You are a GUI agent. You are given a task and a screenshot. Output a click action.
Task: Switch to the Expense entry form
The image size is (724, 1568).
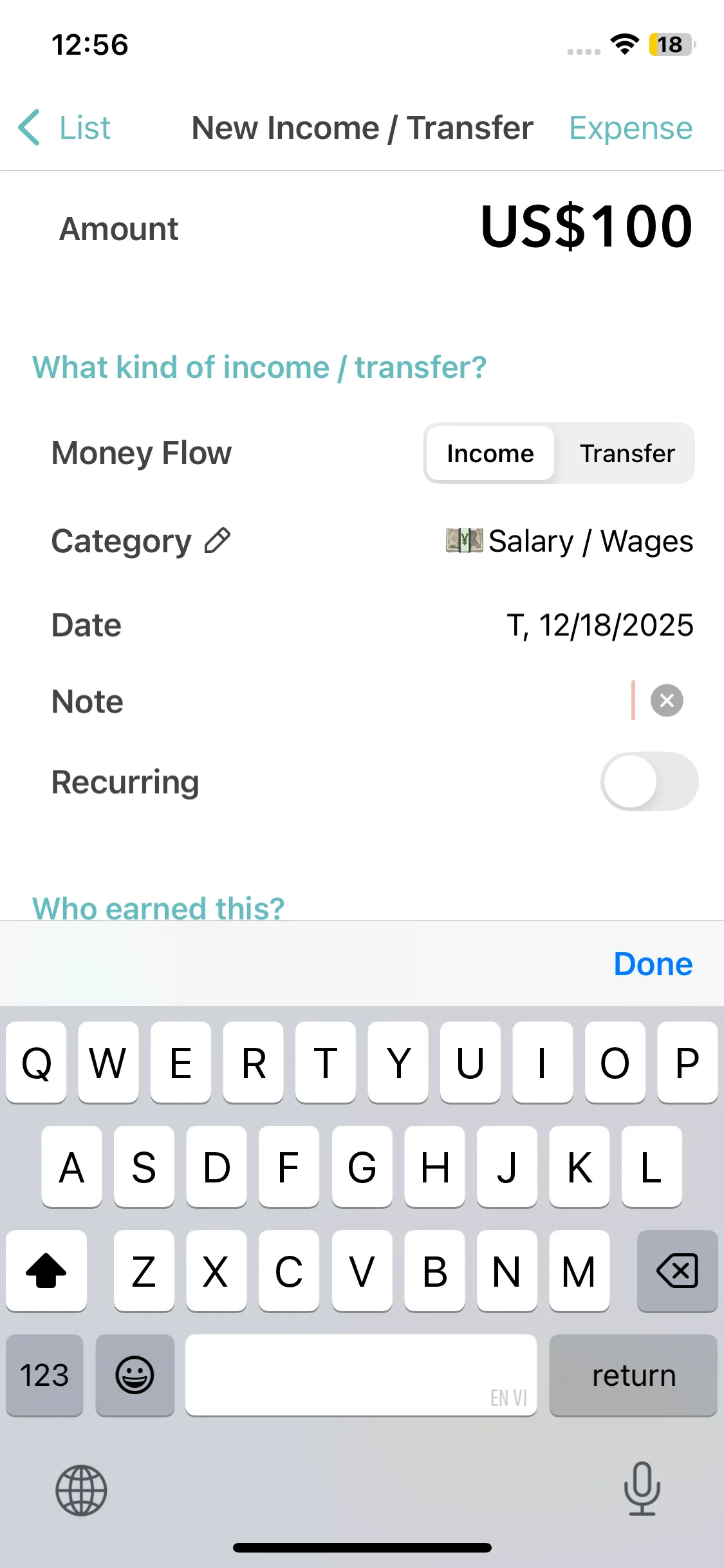[630, 127]
